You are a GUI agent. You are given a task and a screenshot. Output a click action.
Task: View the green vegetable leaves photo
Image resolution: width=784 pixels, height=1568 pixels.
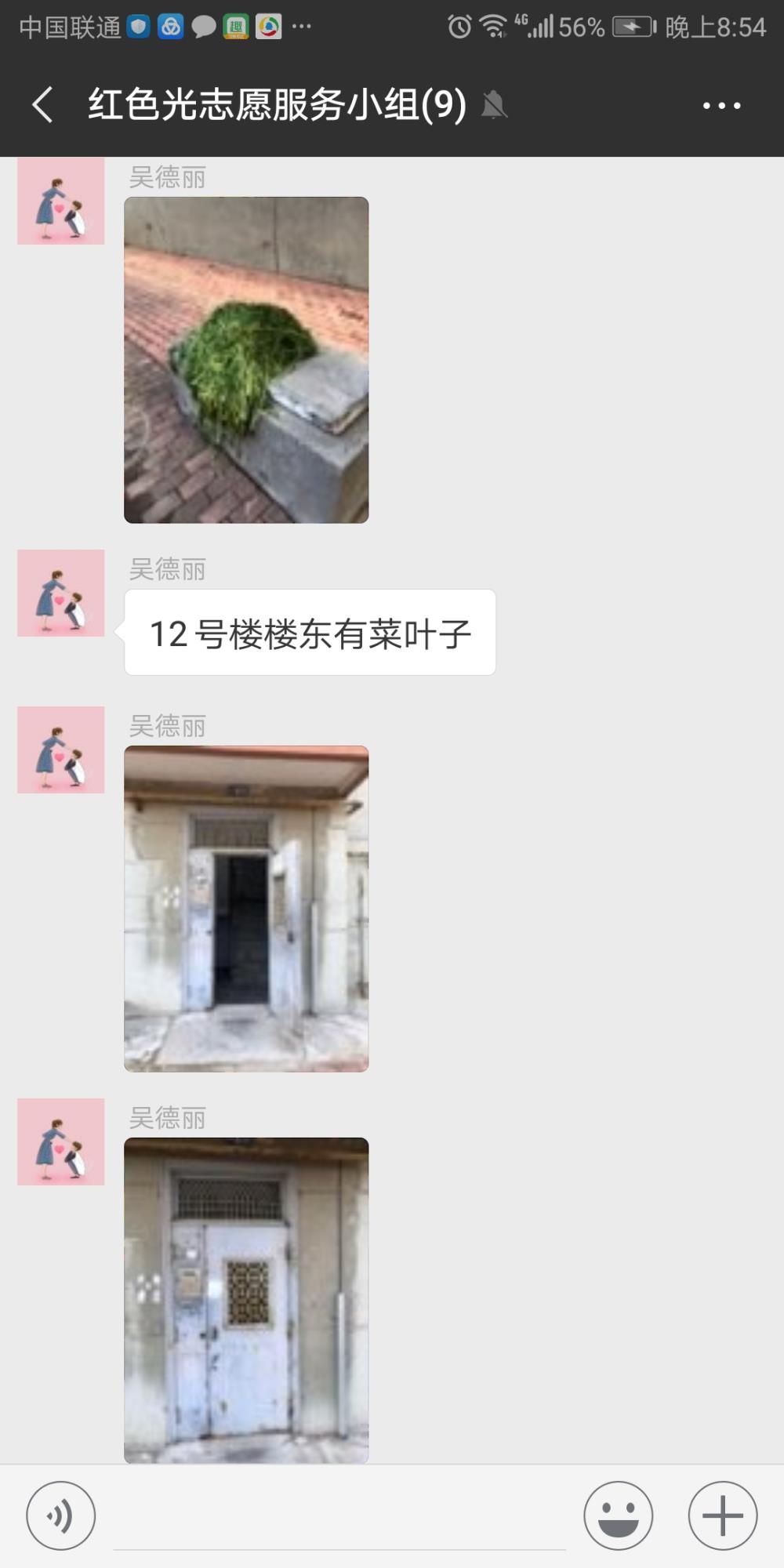pyautogui.click(x=246, y=360)
